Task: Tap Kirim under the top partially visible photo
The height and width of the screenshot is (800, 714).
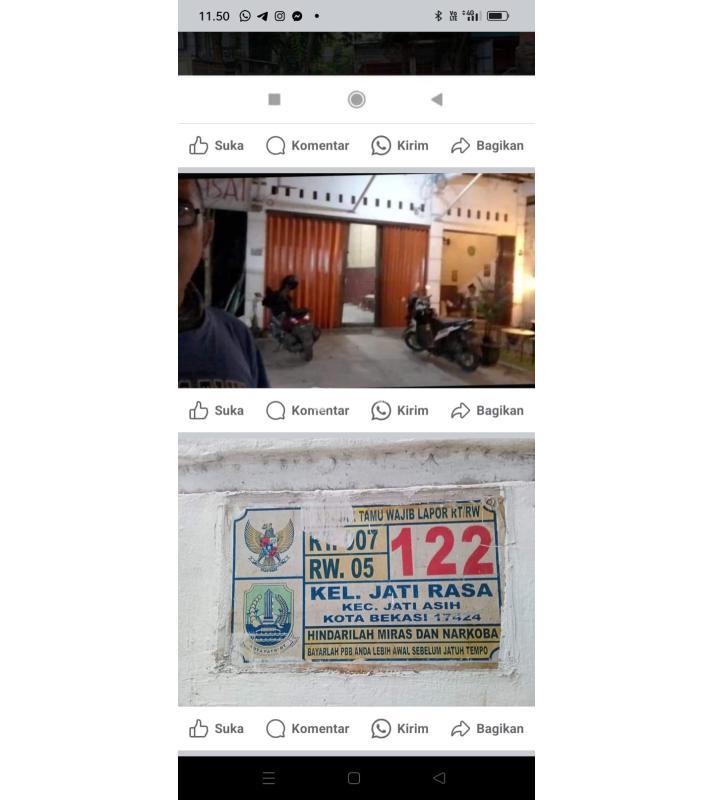Action: pos(399,146)
